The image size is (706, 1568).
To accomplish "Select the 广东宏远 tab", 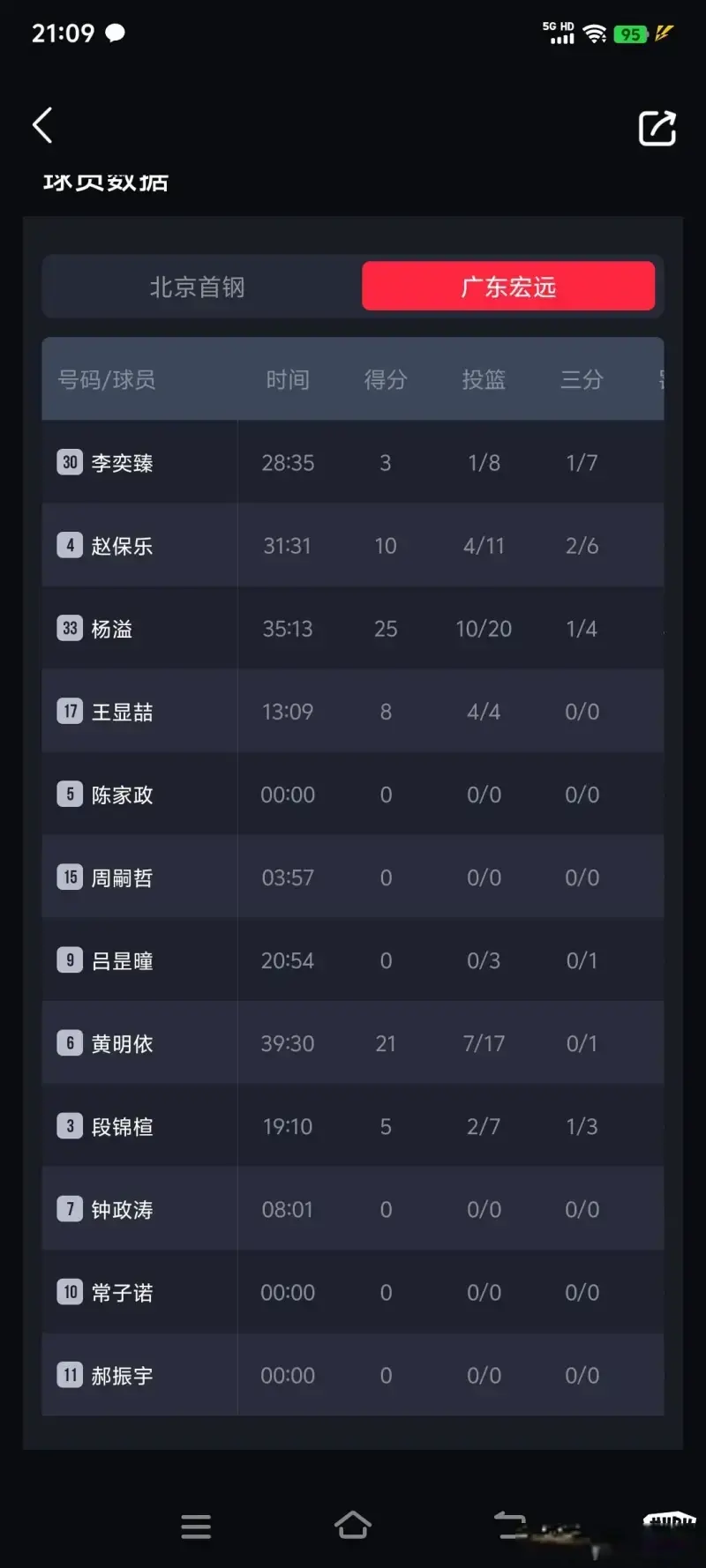I will coord(509,287).
